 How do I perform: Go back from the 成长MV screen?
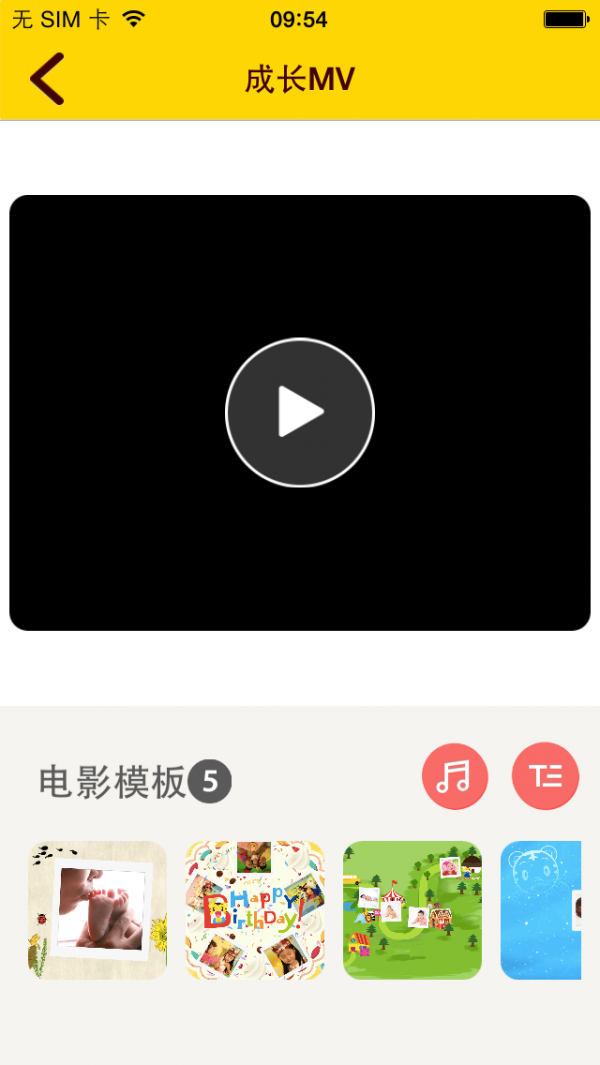pos(47,79)
